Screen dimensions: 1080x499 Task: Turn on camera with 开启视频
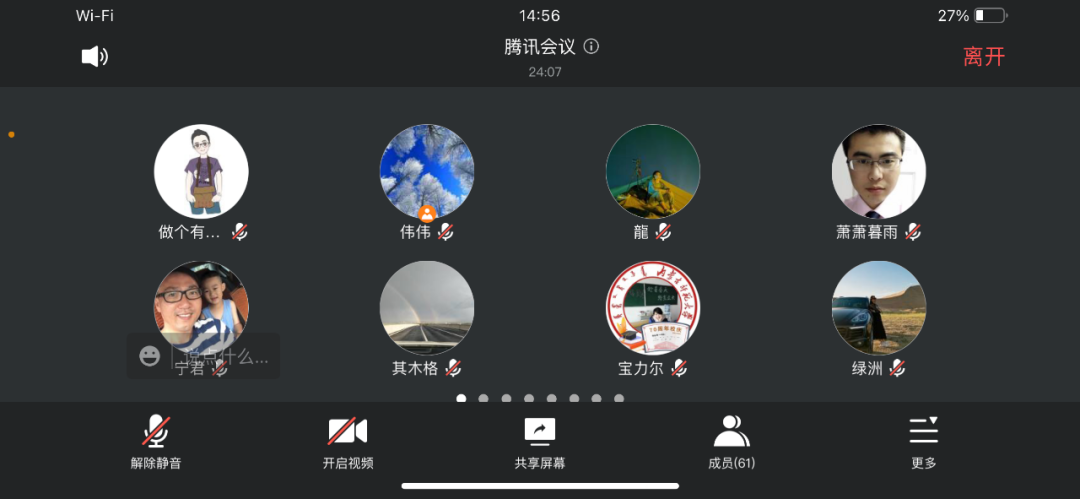coord(348,442)
